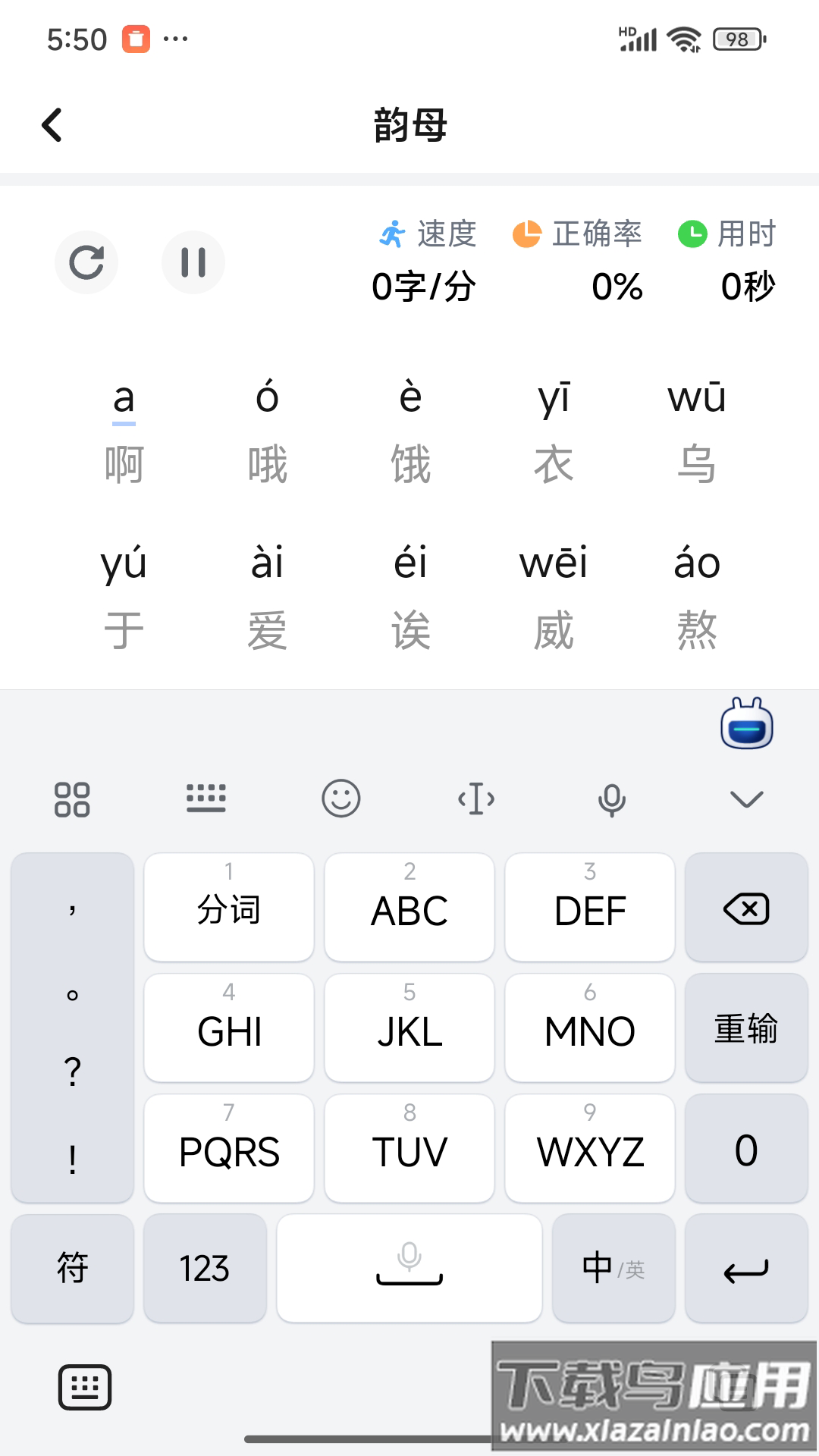Restart the typing practice
The height and width of the screenshot is (1456, 819).
tap(86, 262)
